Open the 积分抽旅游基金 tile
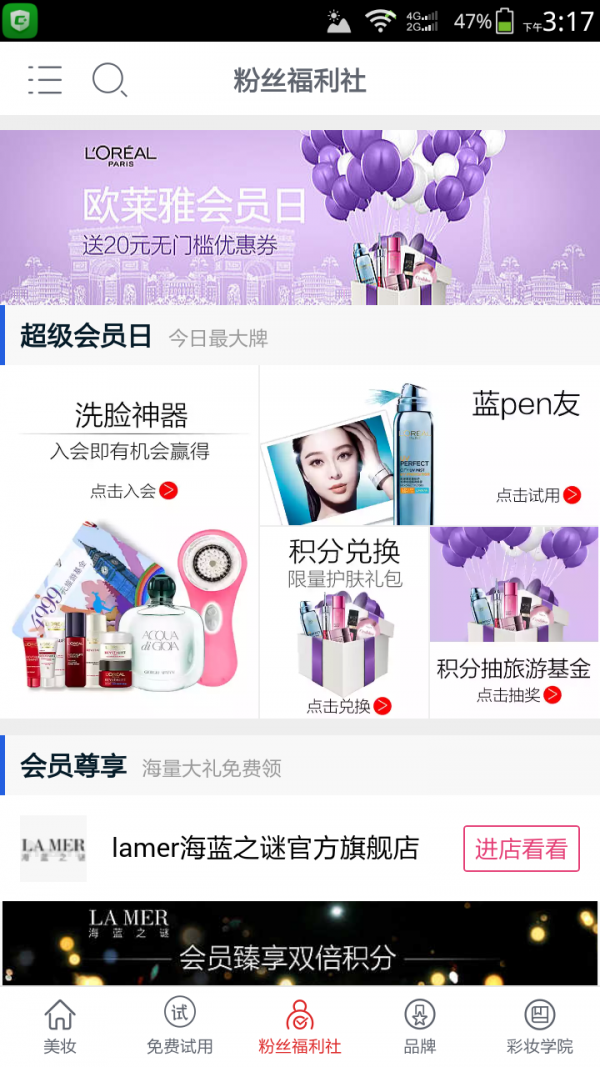Screen dimensions: 600x1067 [514, 622]
